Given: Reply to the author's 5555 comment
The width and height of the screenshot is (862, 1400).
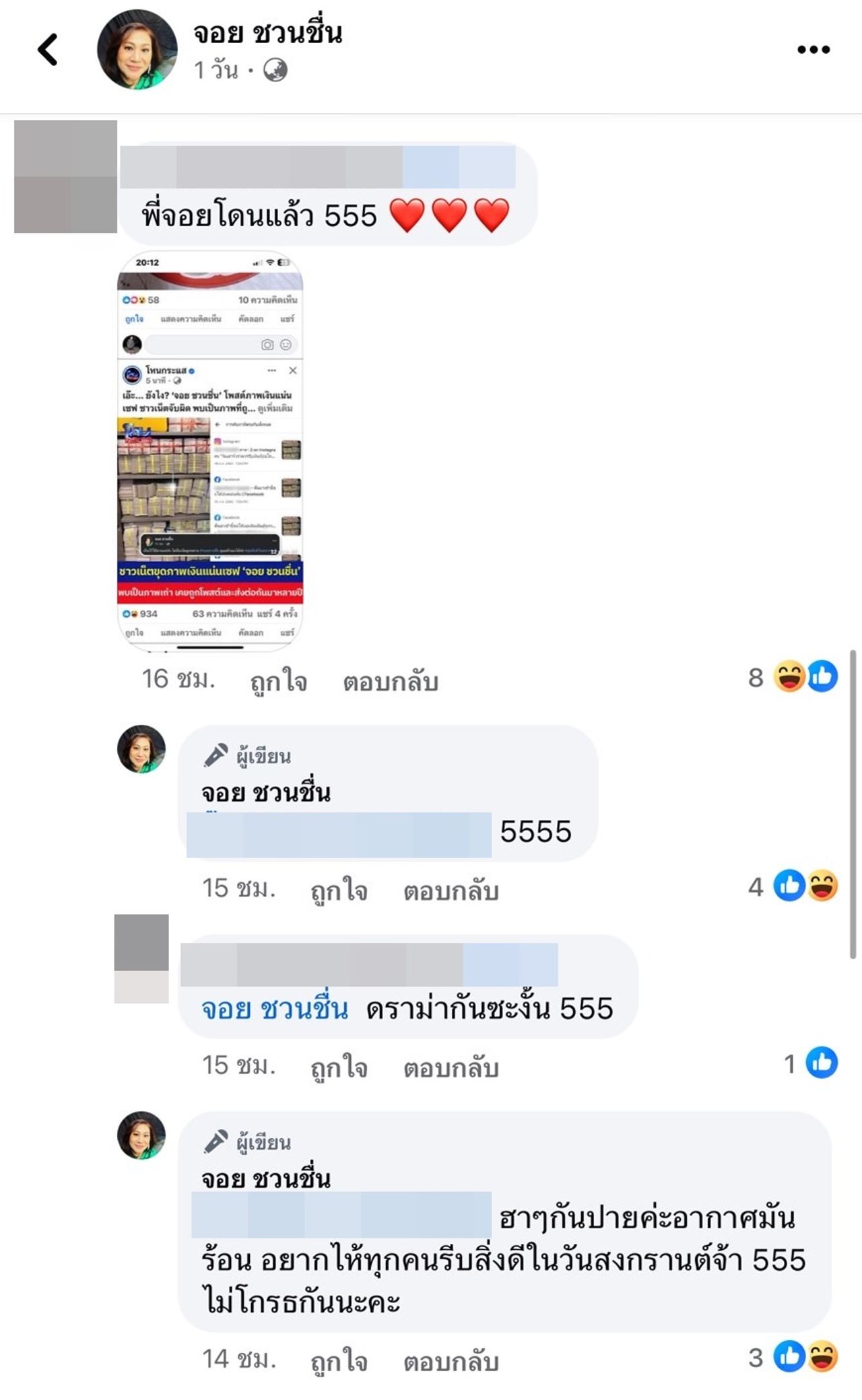Looking at the screenshot, I should (451, 891).
